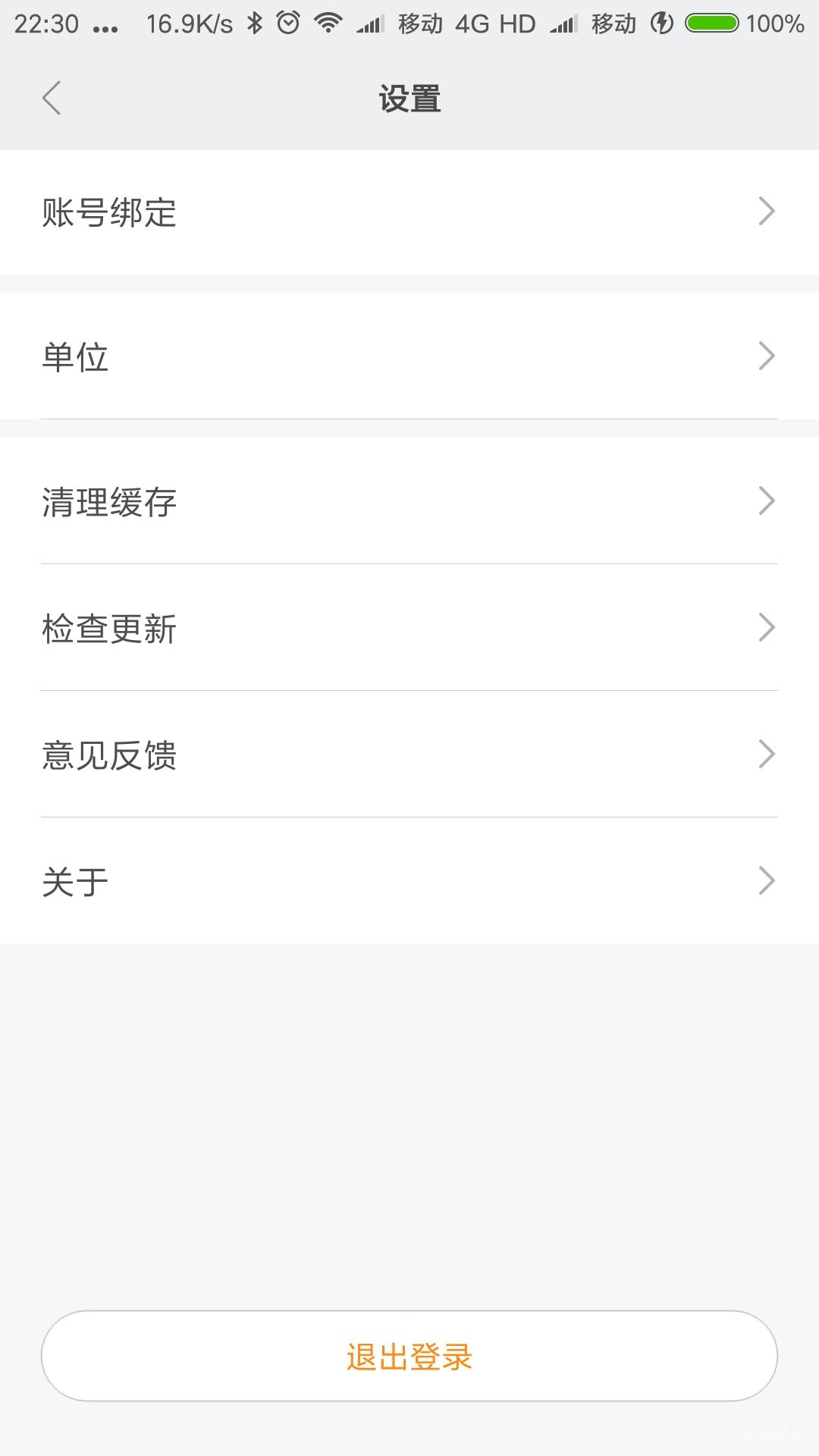The height and width of the screenshot is (1456, 819).
Task: Select the 设置 title bar
Action: pyautogui.click(x=409, y=97)
